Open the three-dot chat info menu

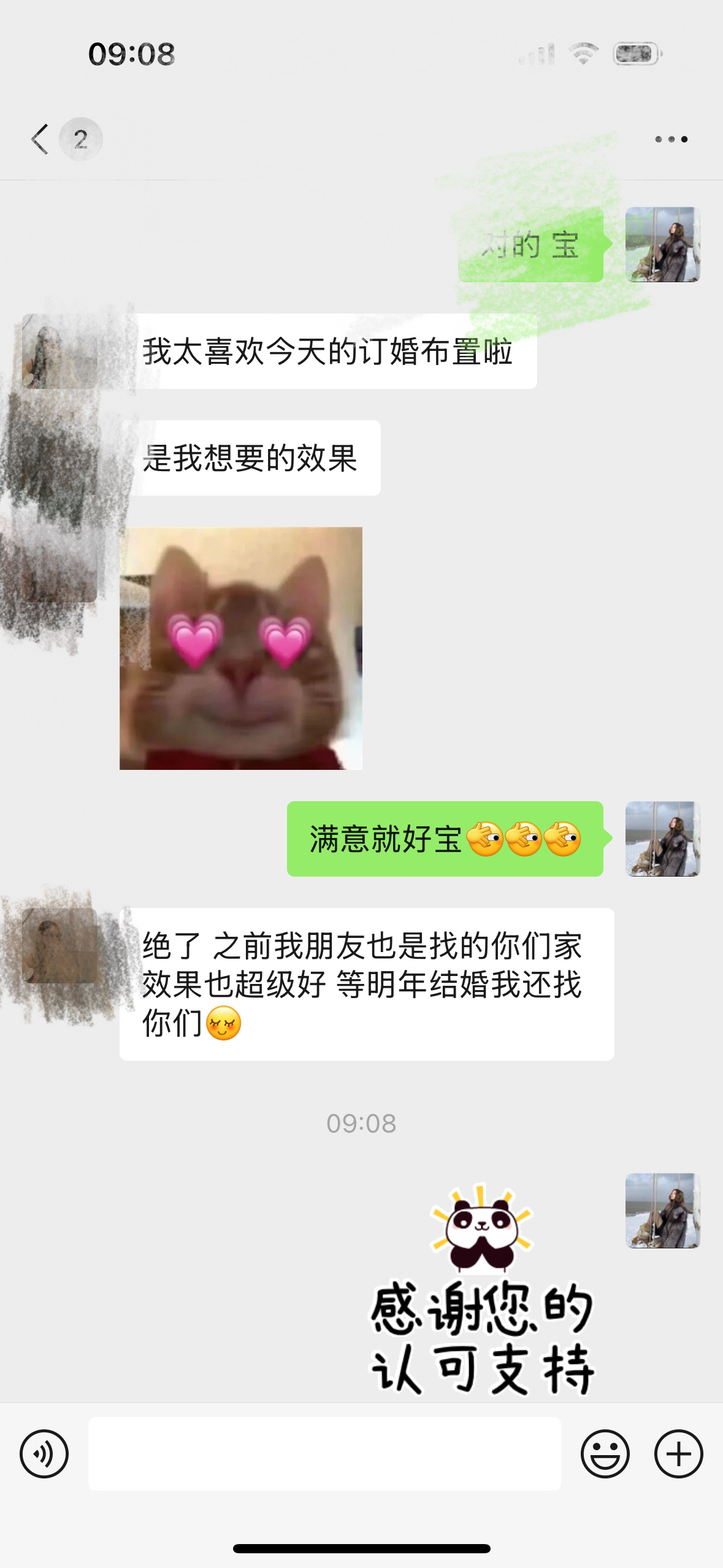[x=671, y=139]
